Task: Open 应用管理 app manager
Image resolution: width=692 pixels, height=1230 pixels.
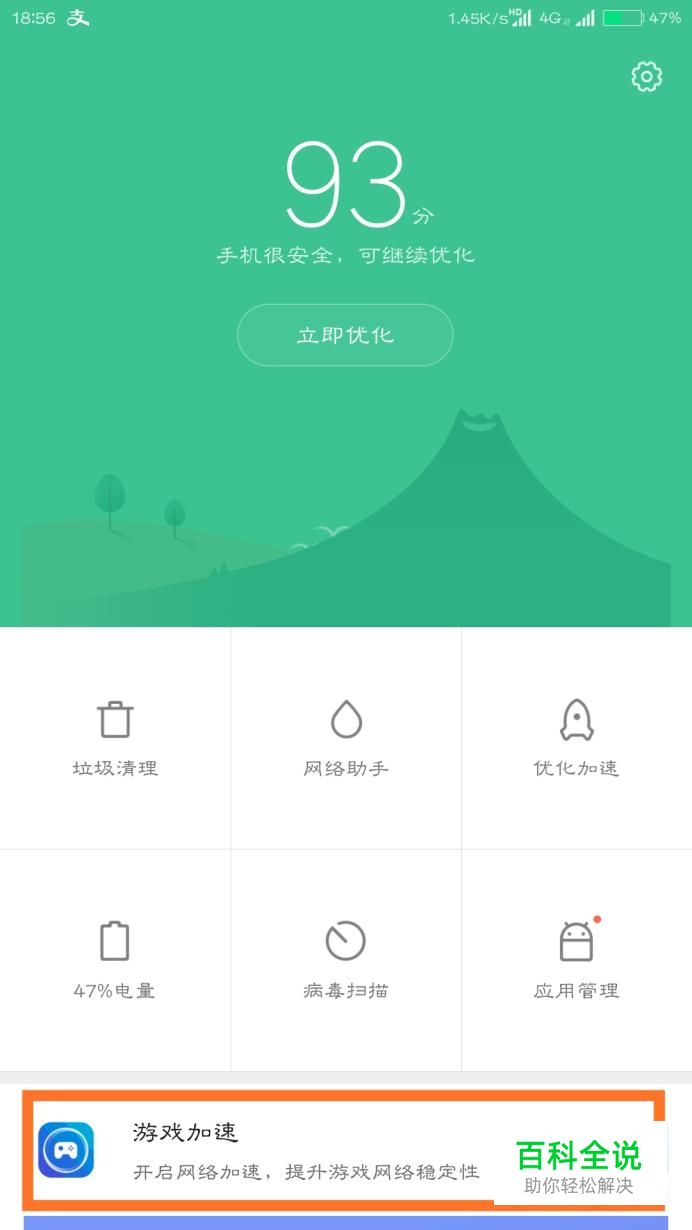Action: pos(576,960)
